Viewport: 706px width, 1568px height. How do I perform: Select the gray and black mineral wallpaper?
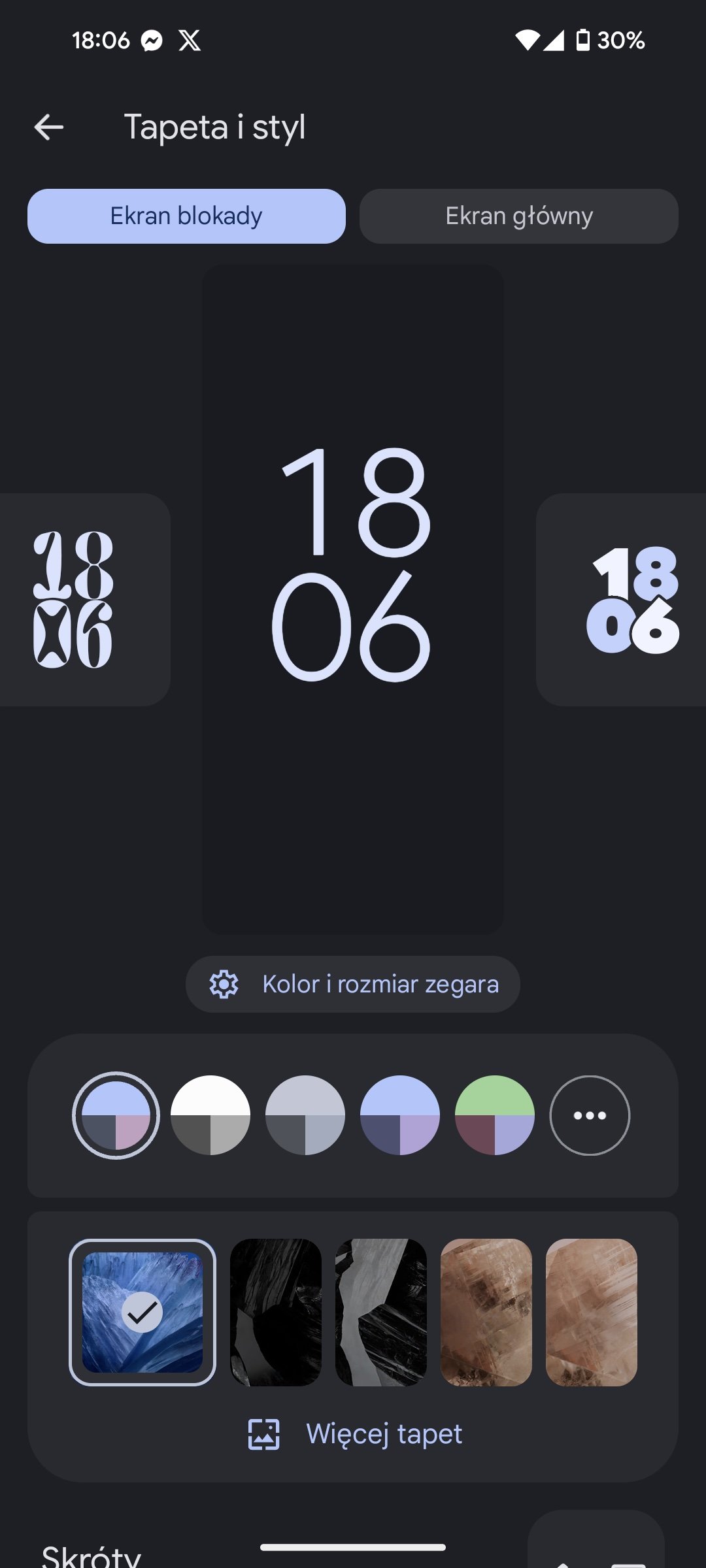click(x=381, y=1312)
